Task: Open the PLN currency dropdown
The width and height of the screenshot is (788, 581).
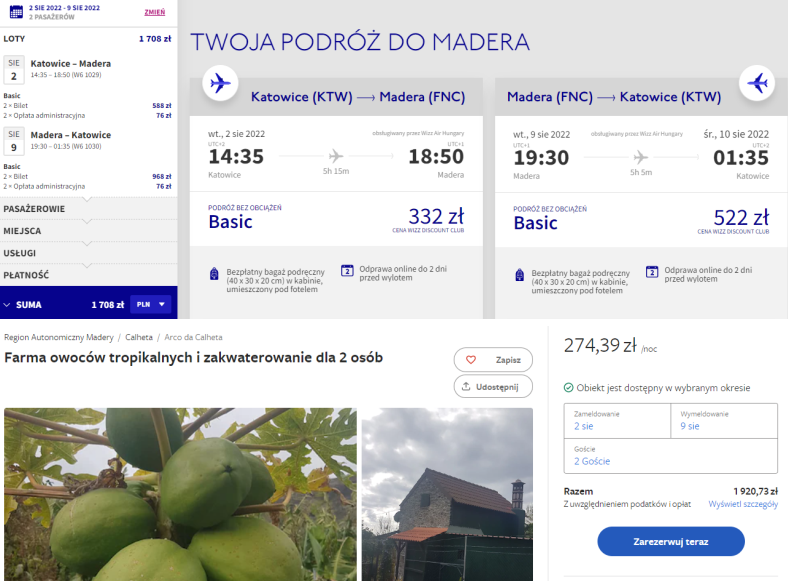Action: point(150,304)
